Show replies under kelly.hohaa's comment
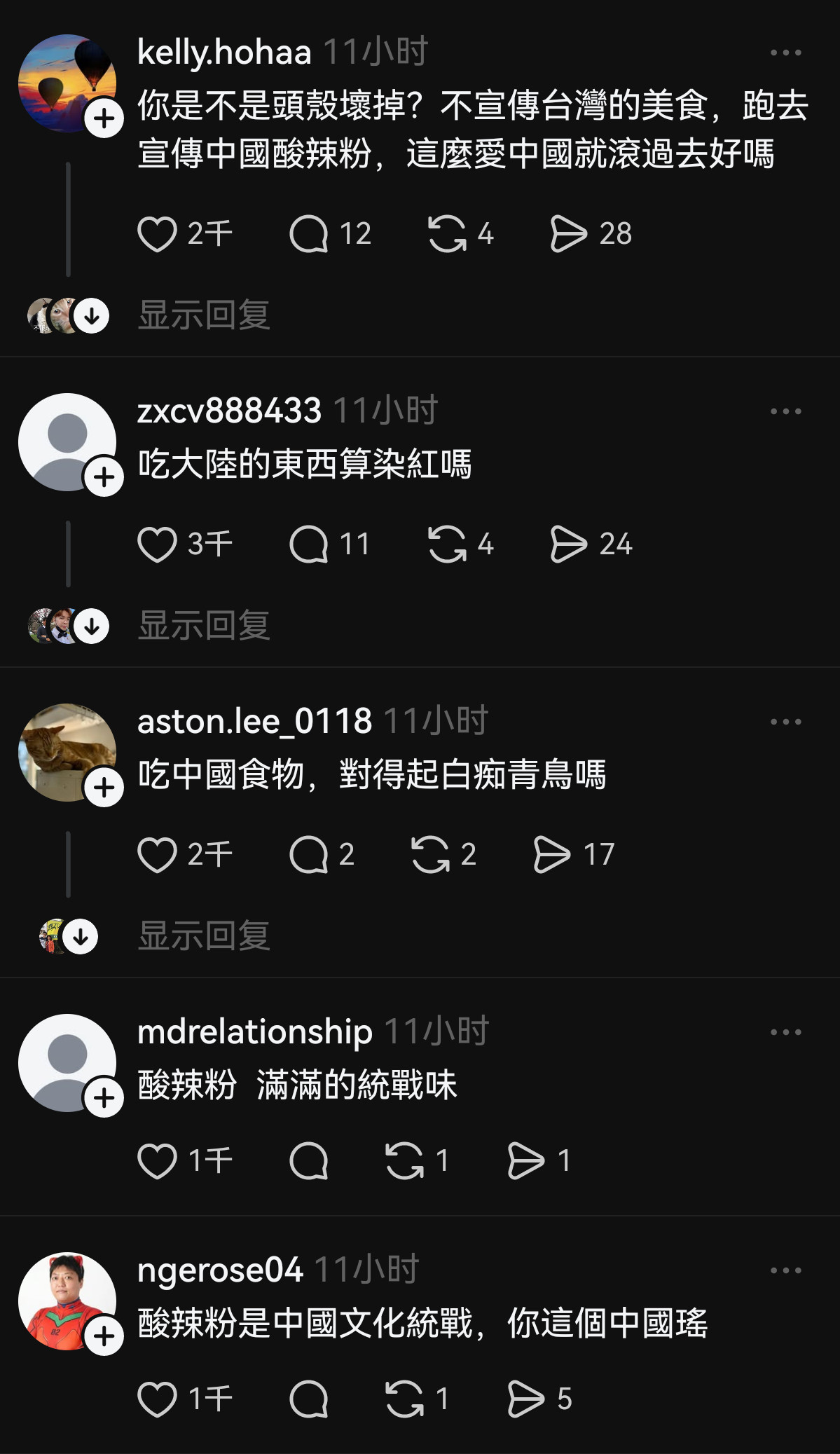 [x=203, y=315]
